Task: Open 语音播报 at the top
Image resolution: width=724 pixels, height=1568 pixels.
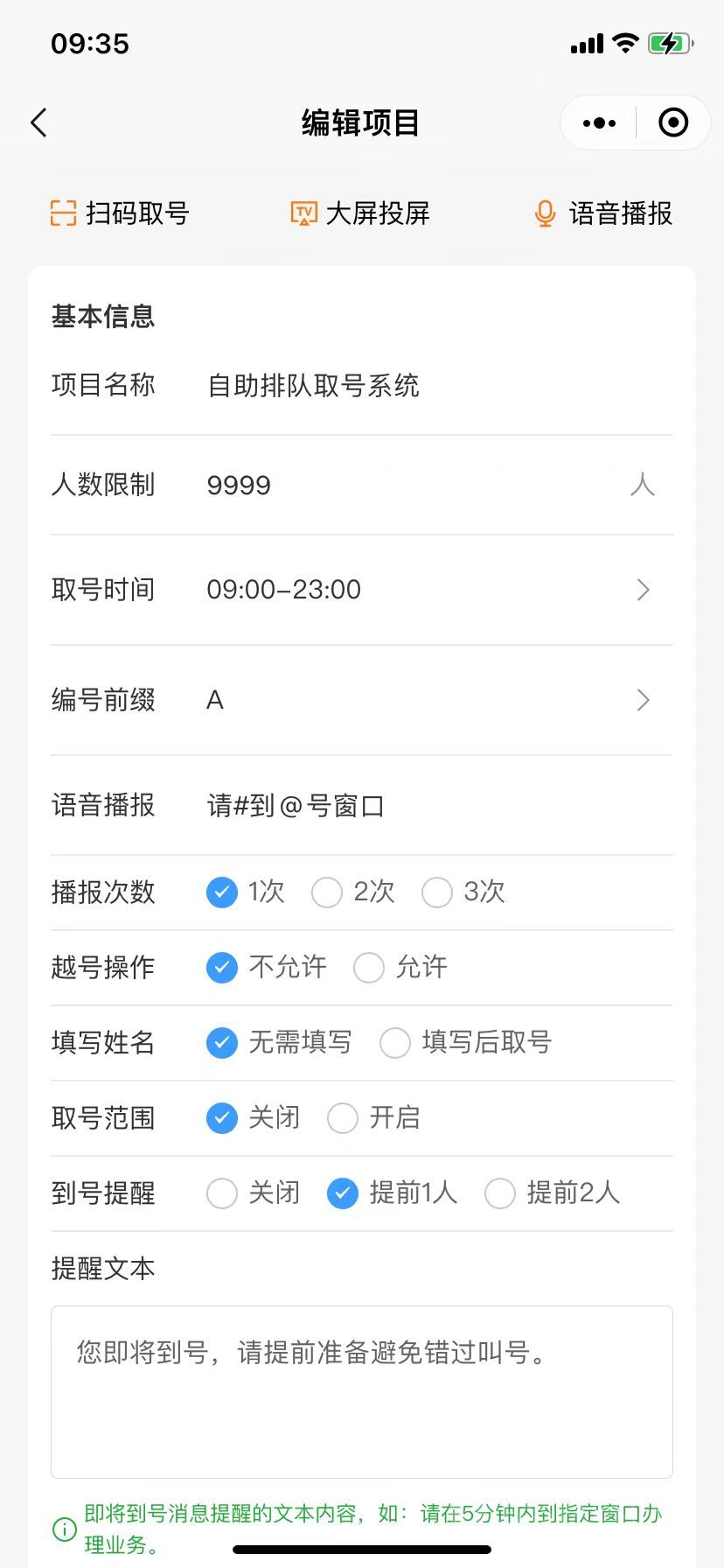Action: click(x=603, y=213)
